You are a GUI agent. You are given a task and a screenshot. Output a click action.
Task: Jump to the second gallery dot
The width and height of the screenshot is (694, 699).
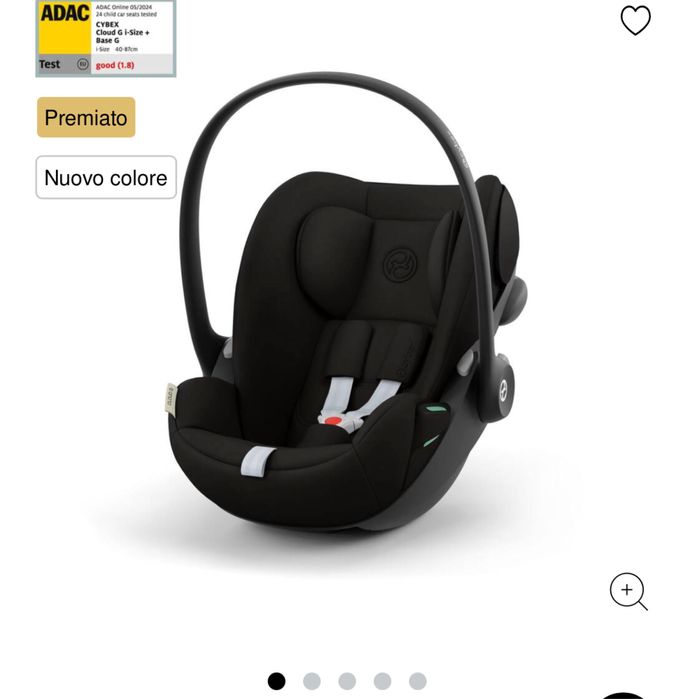click(x=312, y=681)
